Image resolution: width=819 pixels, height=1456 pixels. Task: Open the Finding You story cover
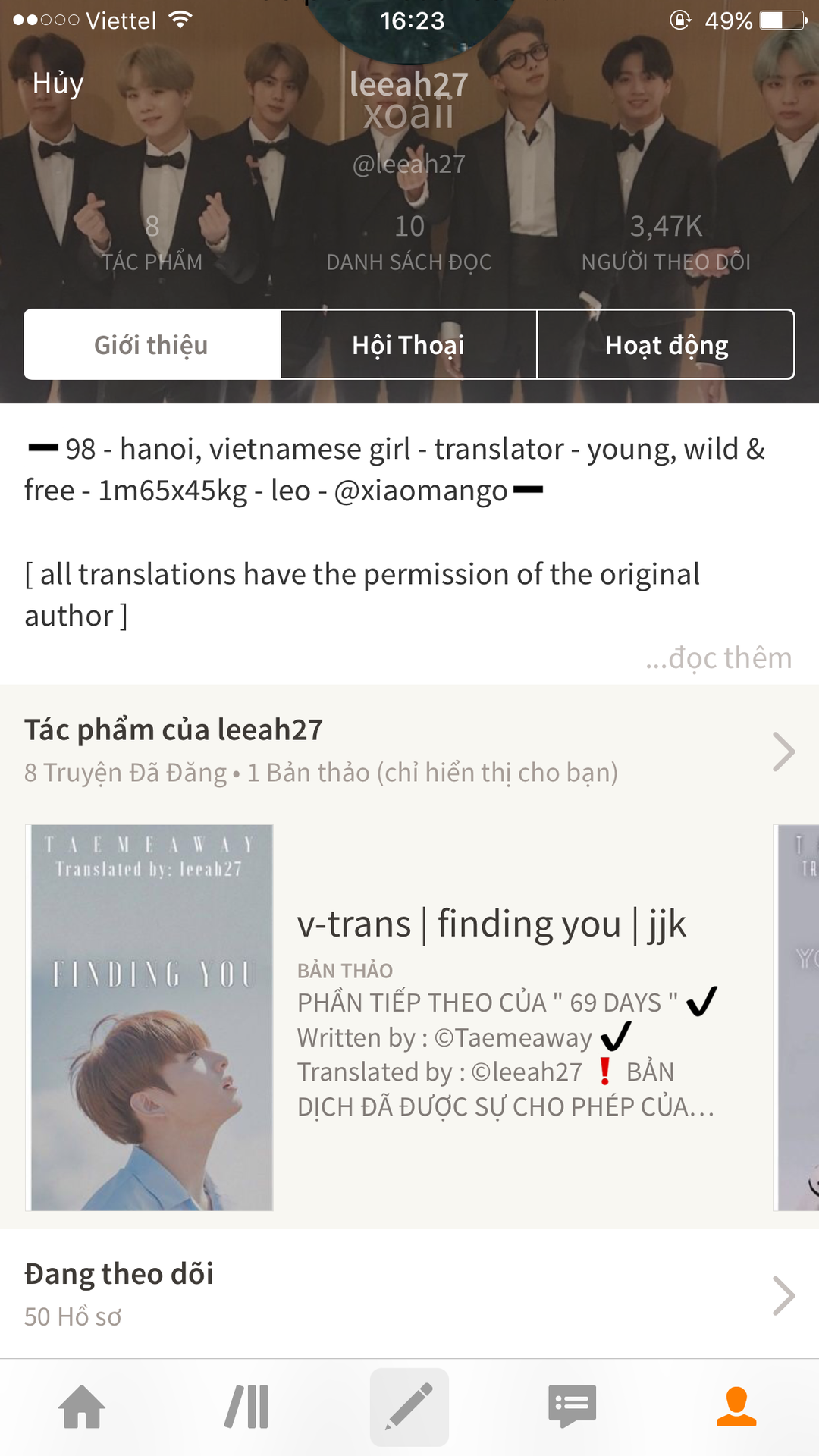152,1017
